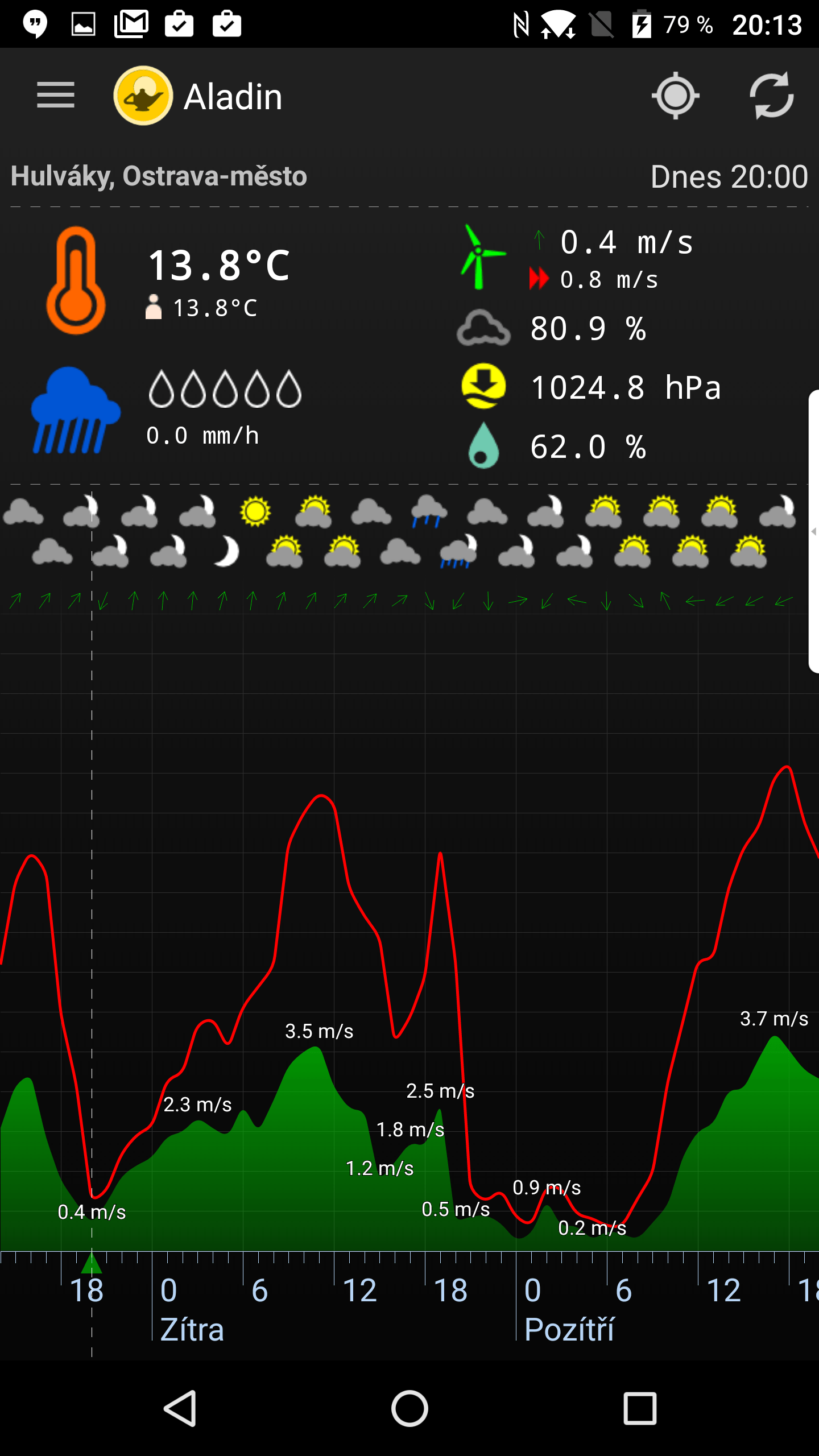Screen dimensions: 819x1456
Task: Open the hamburger drawer menu
Action: coord(56,95)
